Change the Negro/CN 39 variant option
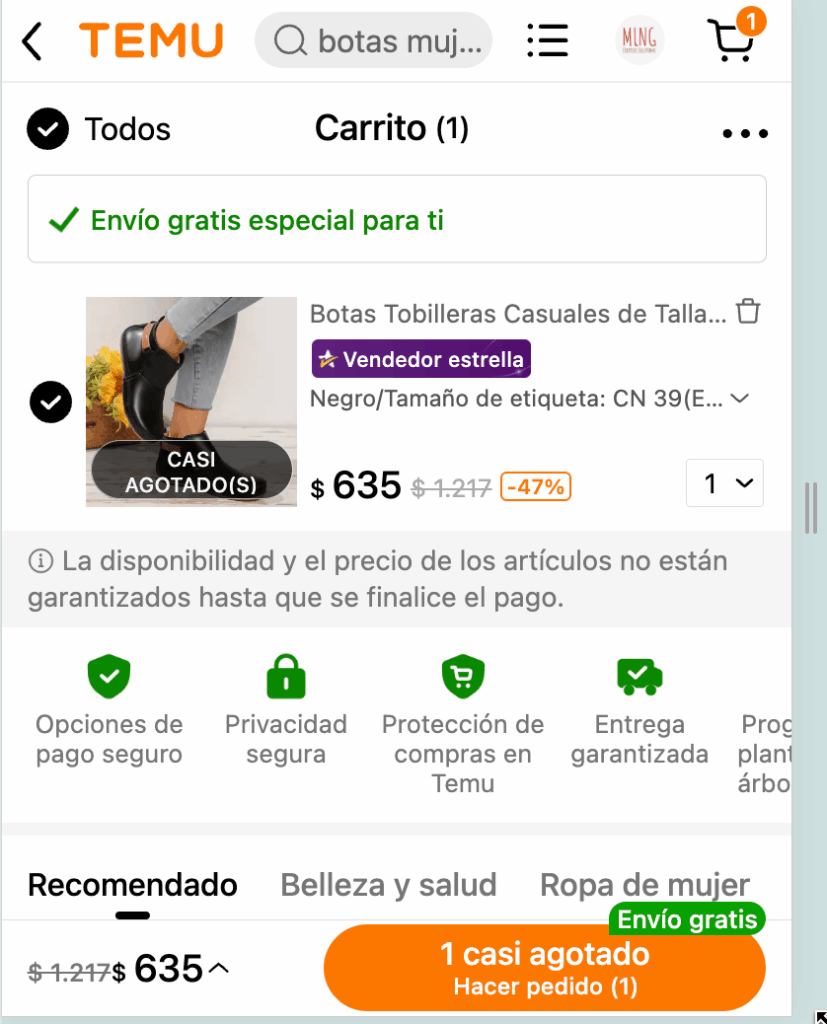 pos(528,399)
